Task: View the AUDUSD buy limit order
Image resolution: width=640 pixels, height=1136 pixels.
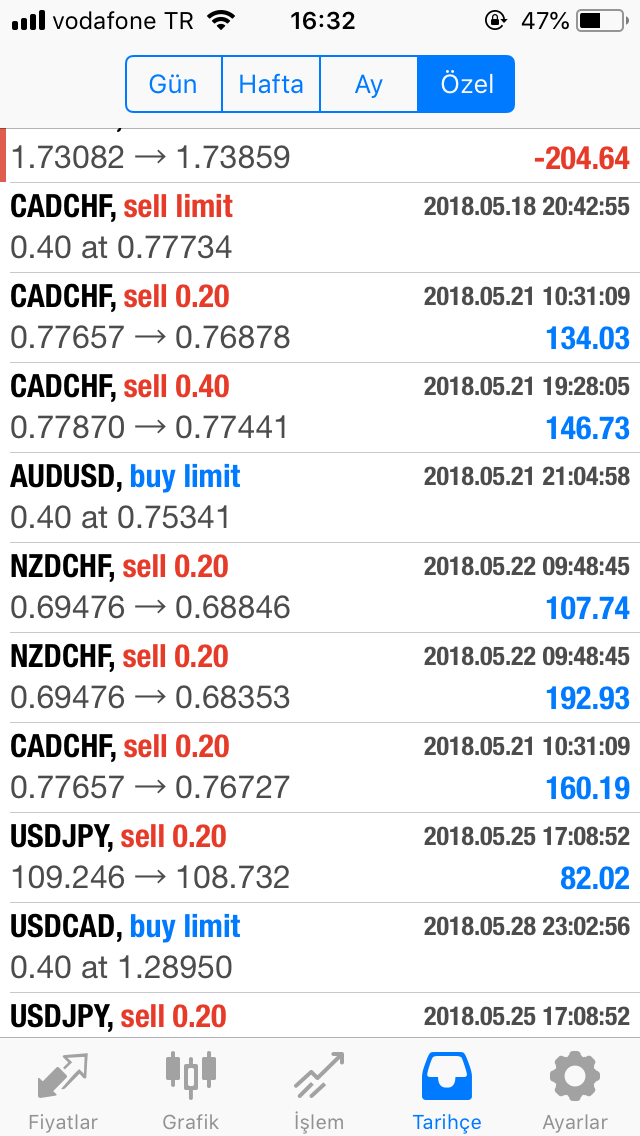Action: 320,497
